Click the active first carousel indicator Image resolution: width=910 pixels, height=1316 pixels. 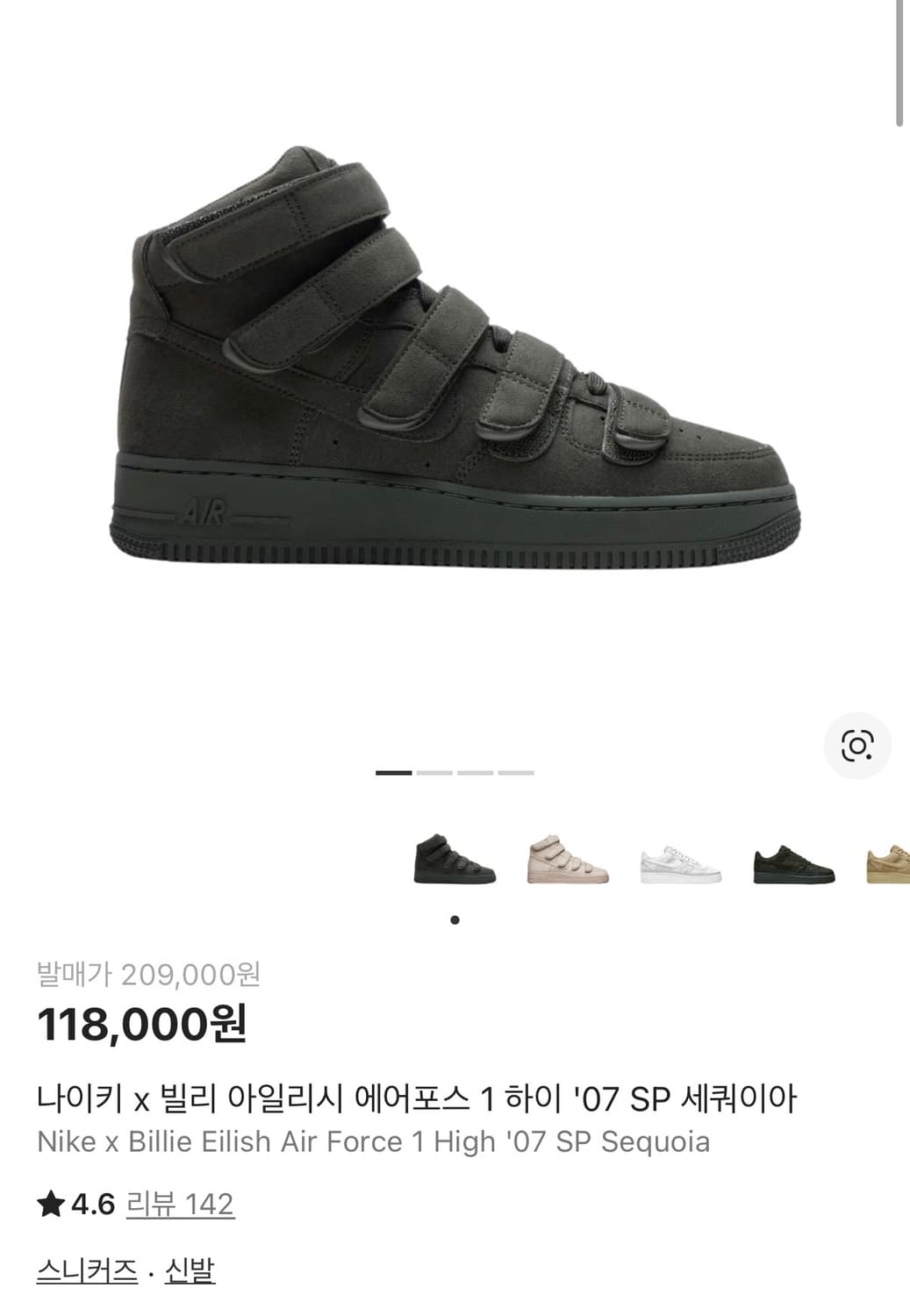coord(393,773)
